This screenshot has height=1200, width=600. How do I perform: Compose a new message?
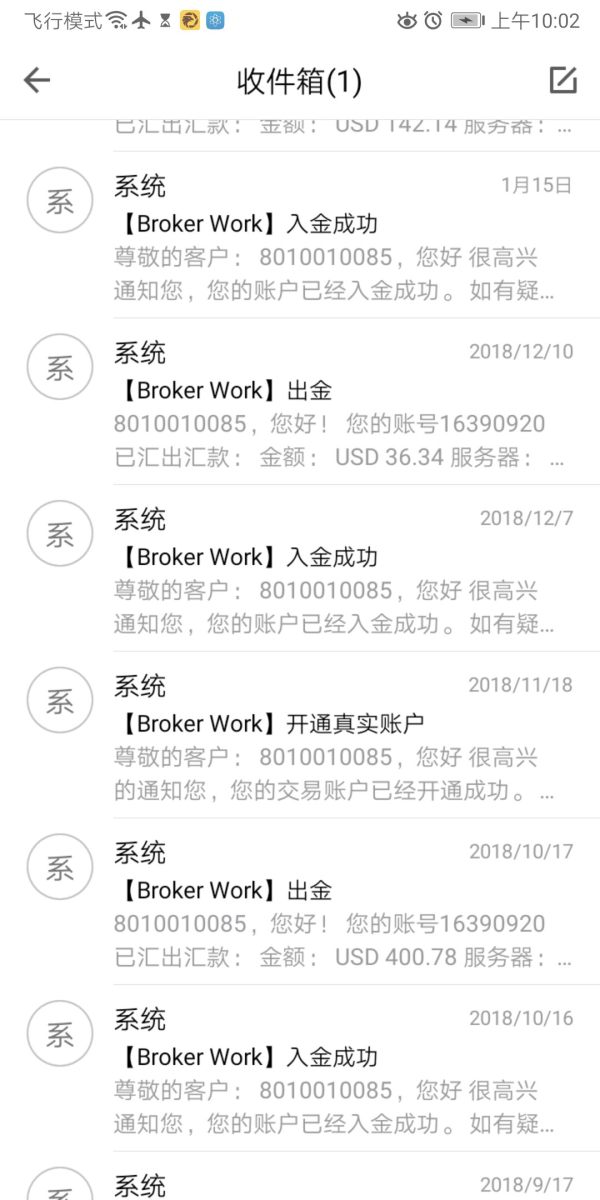click(x=563, y=81)
